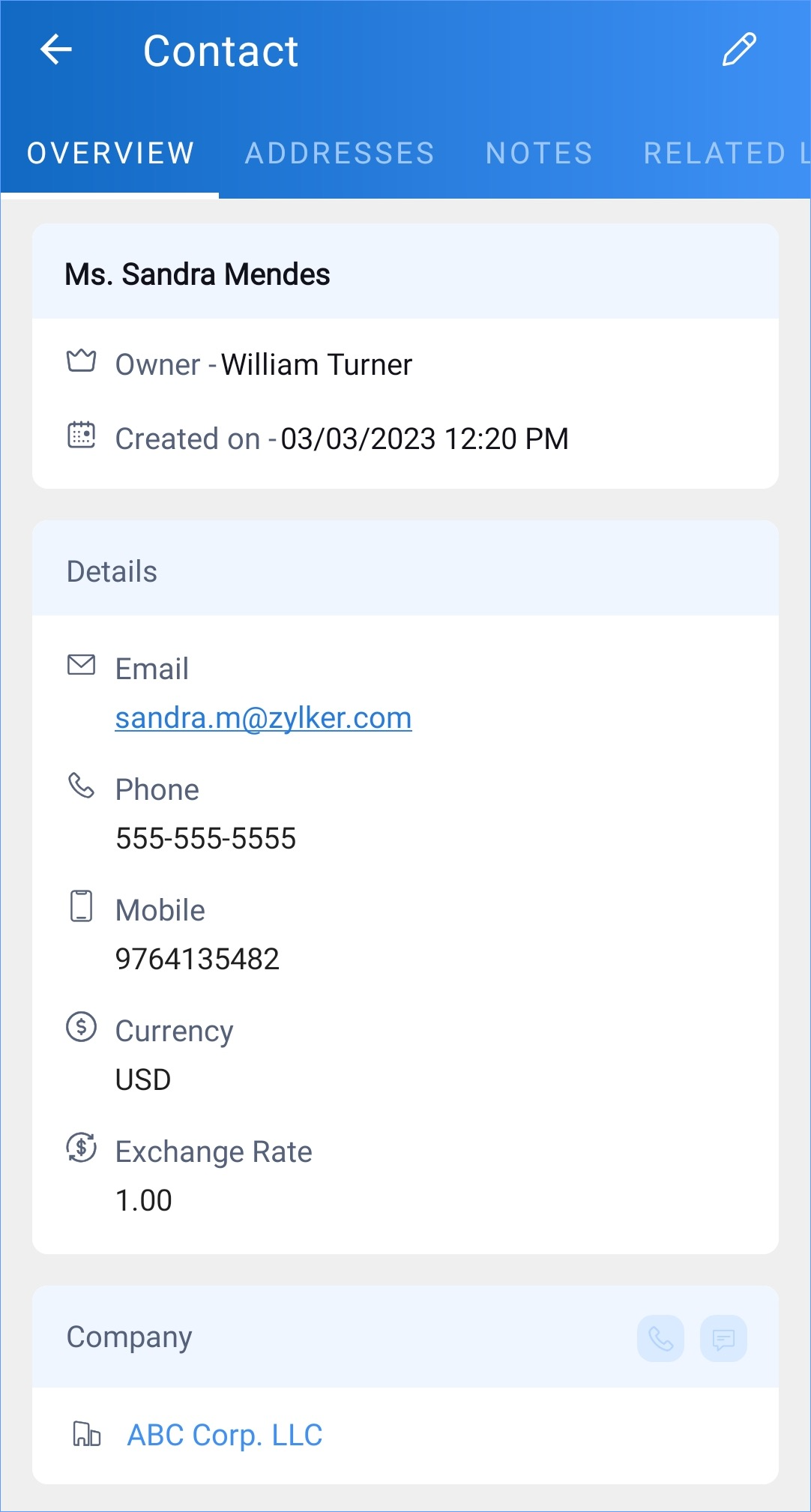The width and height of the screenshot is (811, 1512).
Task: Open the Related Lists tab
Action: coord(723,153)
